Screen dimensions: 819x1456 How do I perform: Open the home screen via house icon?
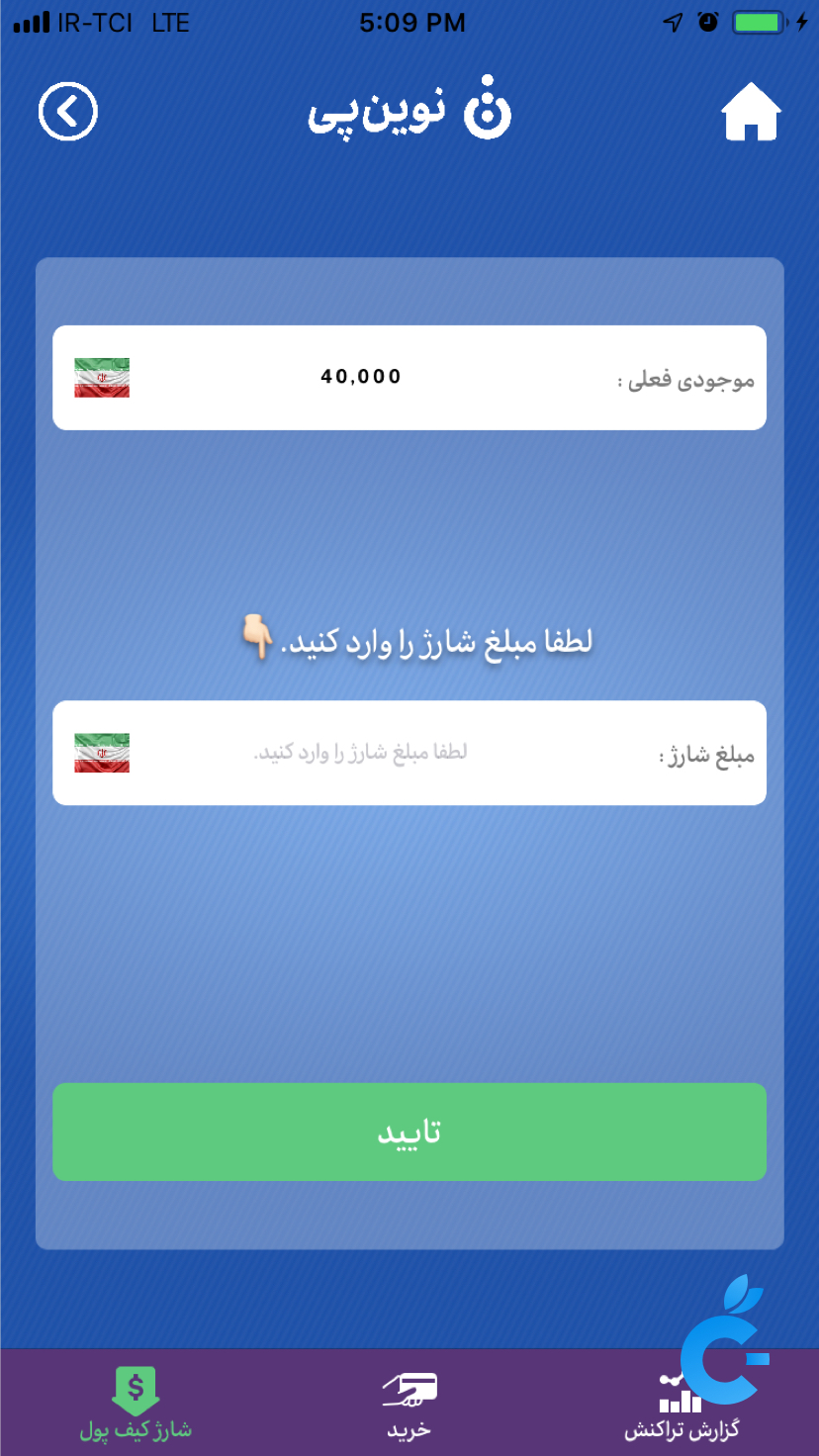point(751,113)
